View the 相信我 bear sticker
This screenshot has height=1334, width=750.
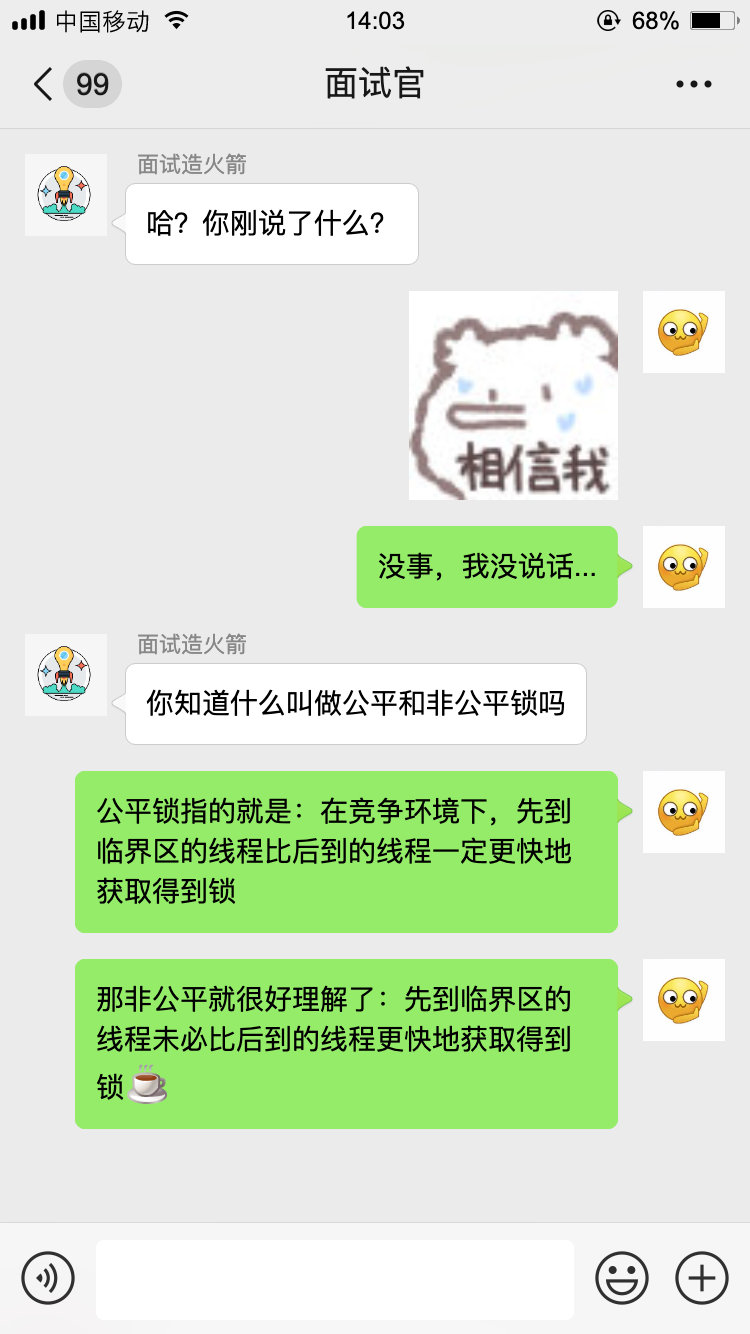[513, 396]
